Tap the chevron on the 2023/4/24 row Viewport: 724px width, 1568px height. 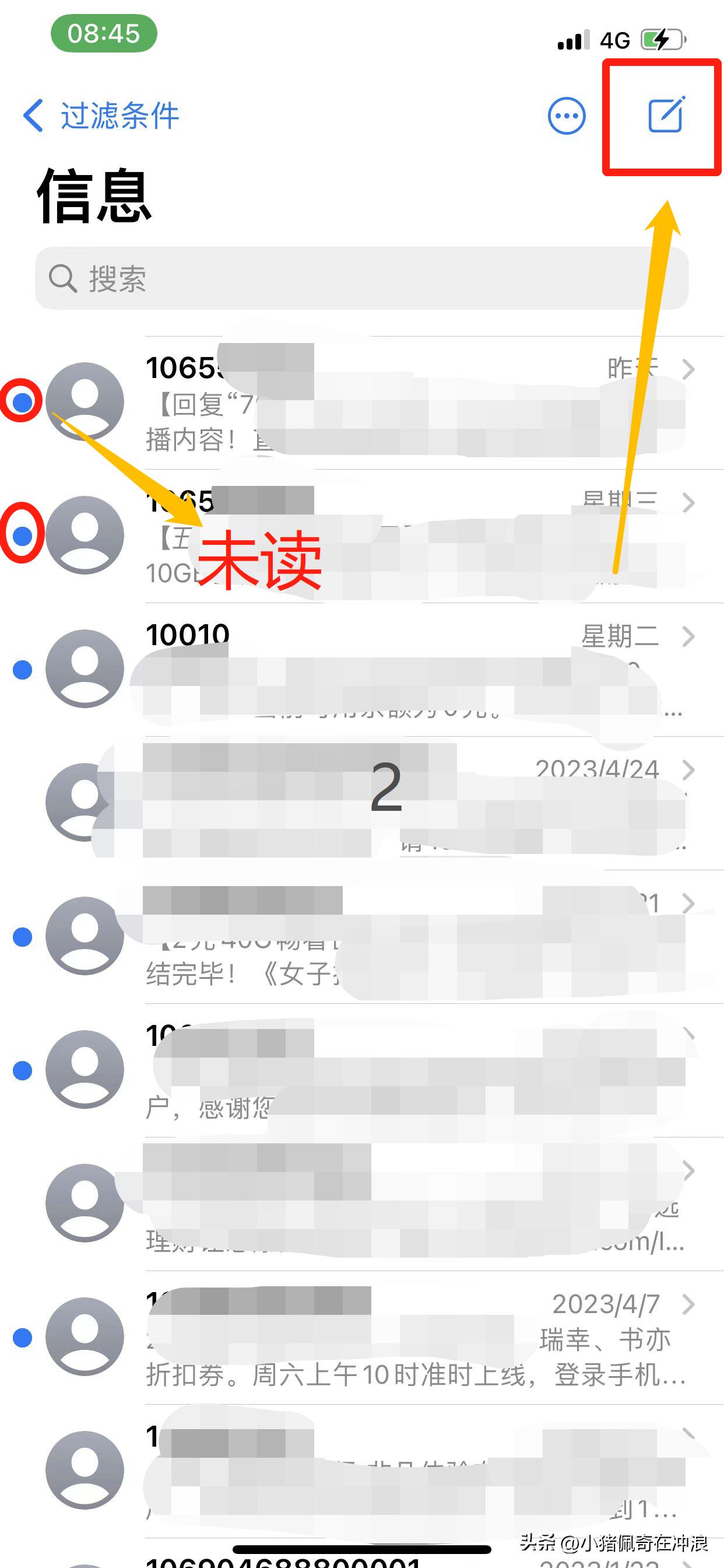click(688, 770)
